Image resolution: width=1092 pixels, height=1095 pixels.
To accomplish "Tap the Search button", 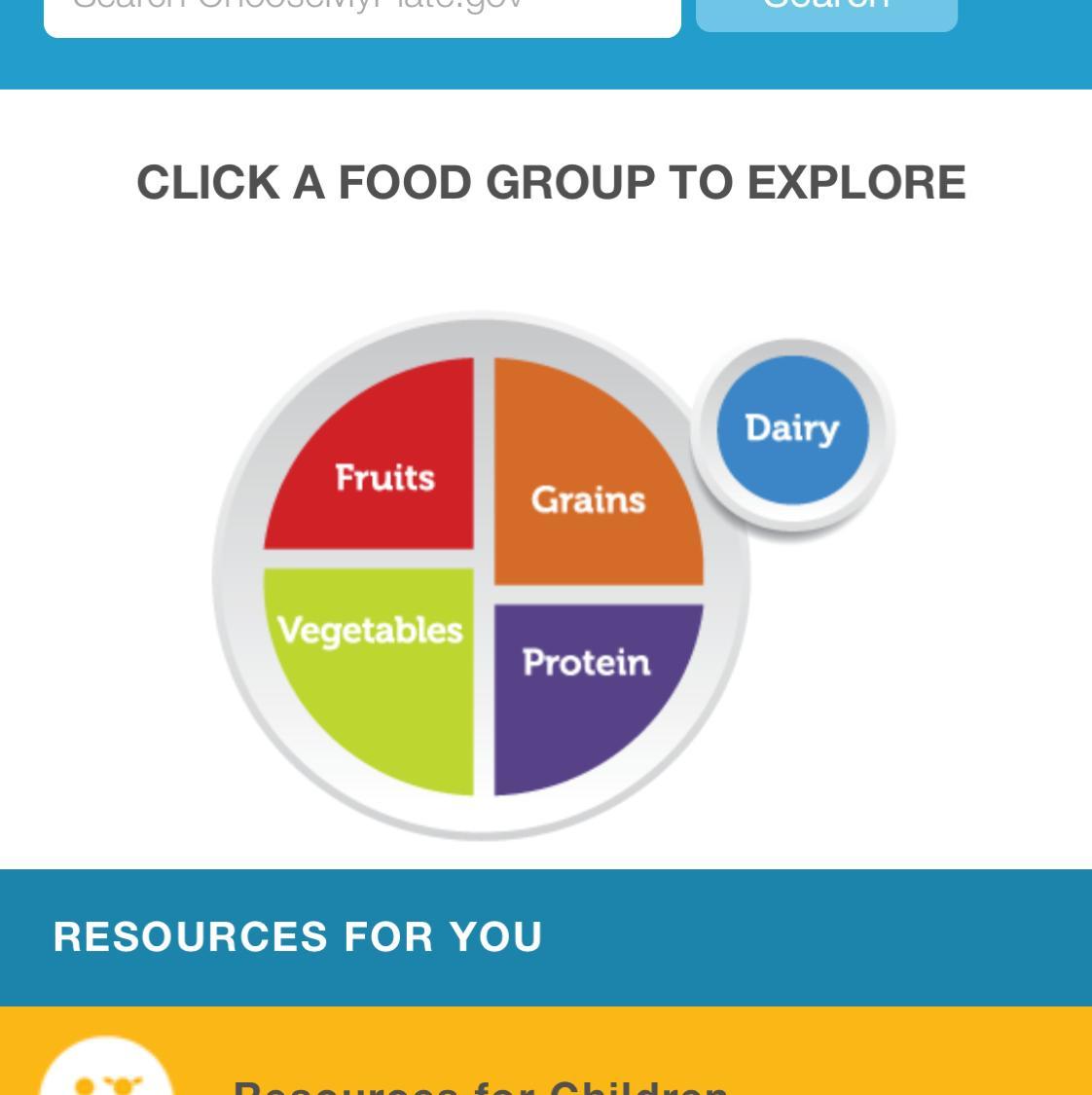I will pyautogui.click(x=826, y=12).
